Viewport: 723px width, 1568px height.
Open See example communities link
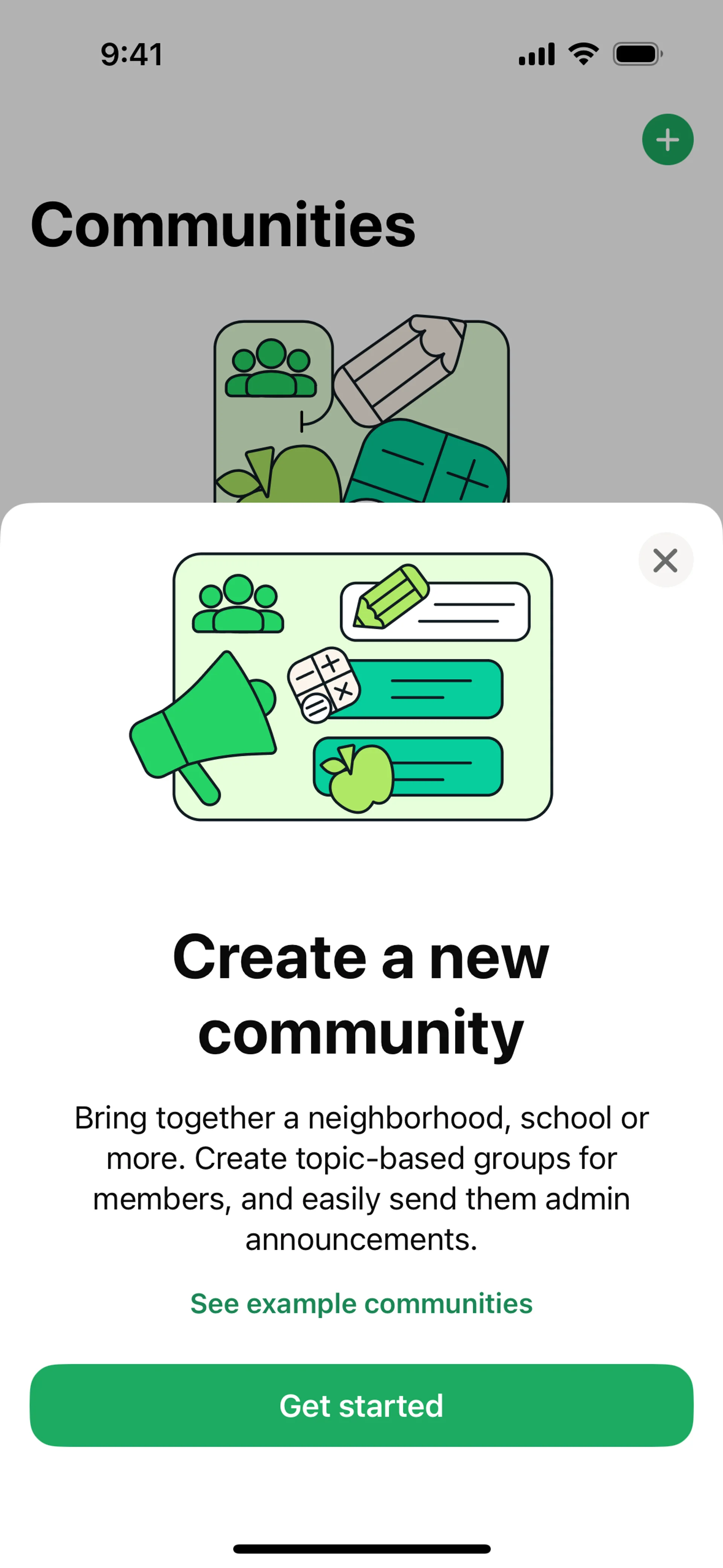361,1303
